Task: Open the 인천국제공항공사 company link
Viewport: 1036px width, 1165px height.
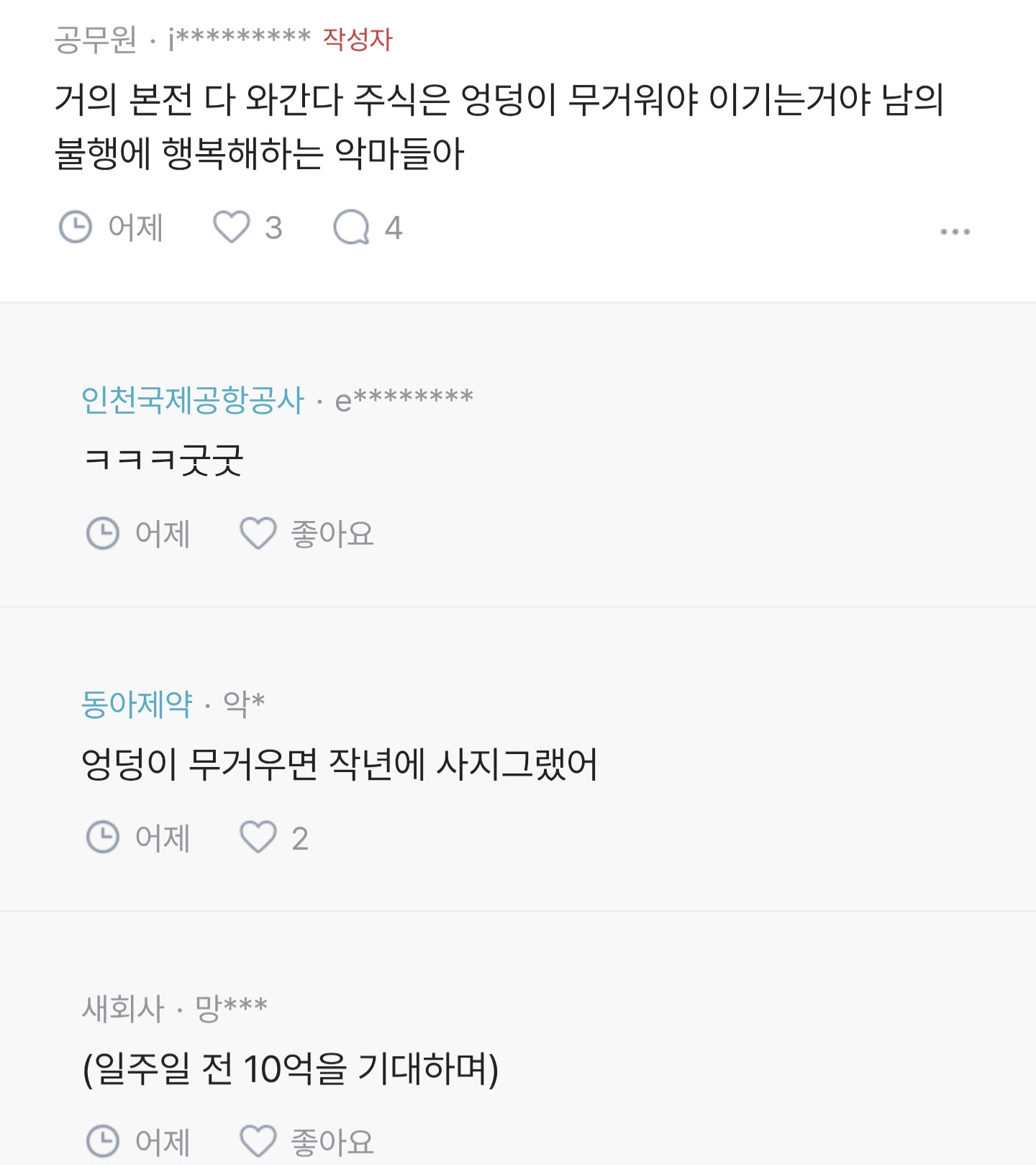Action: click(193, 400)
